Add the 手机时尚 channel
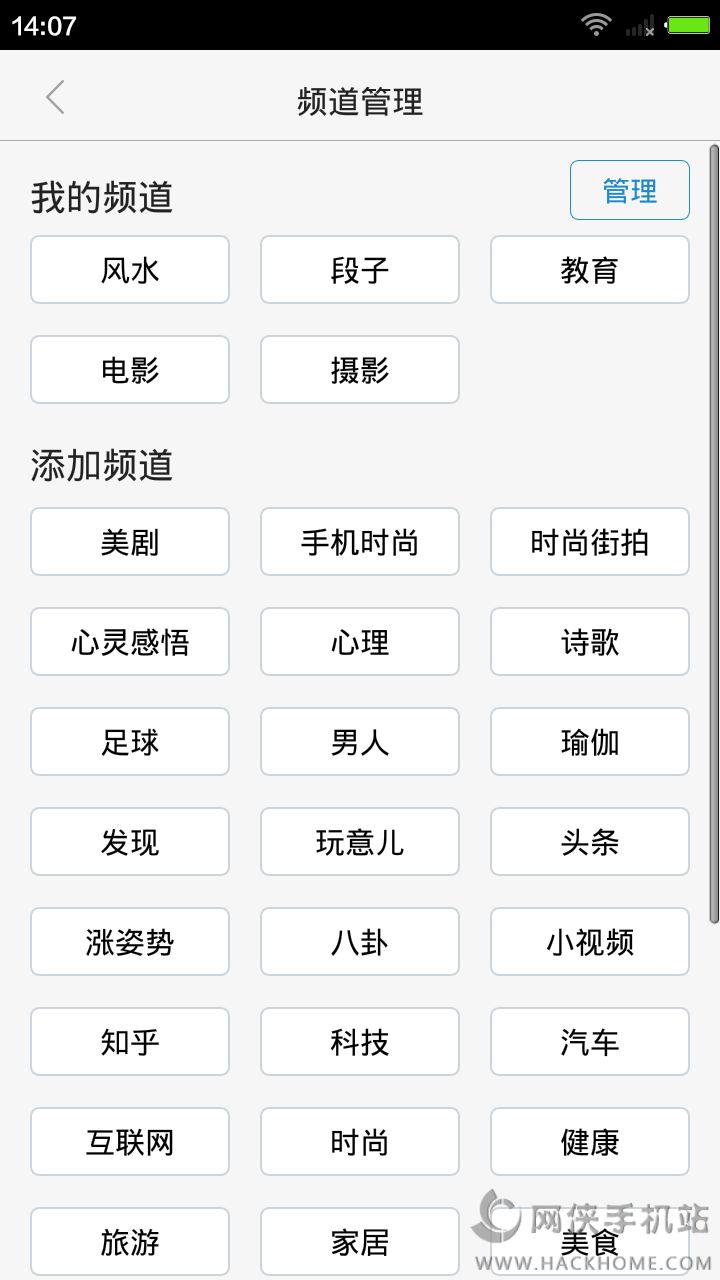Image resolution: width=720 pixels, height=1280 pixels. tap(360, 542)
